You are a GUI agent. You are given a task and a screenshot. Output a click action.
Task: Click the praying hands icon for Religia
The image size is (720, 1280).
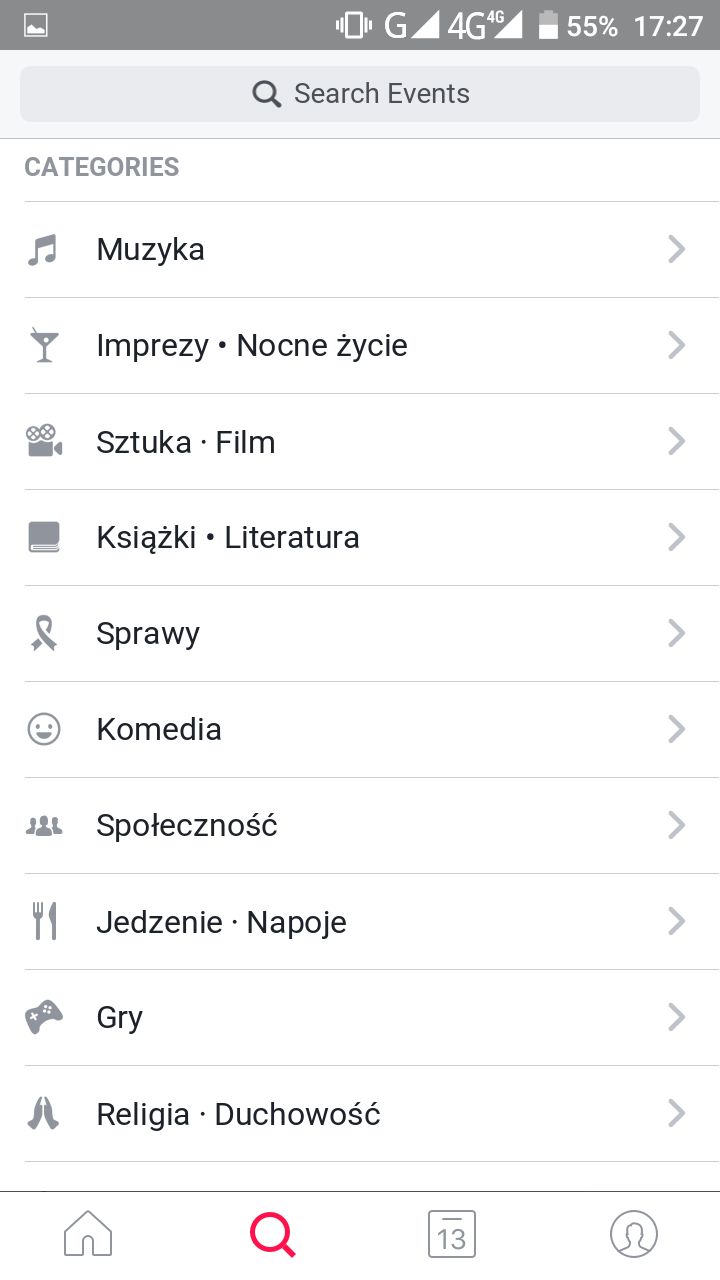(x=44, y=1113)
